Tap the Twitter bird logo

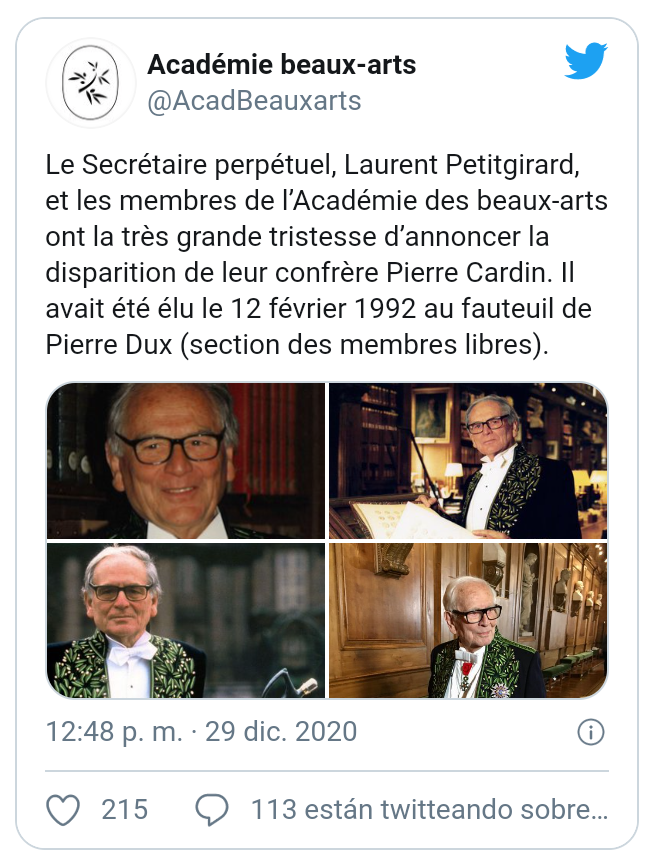click(x=585, y=62)
